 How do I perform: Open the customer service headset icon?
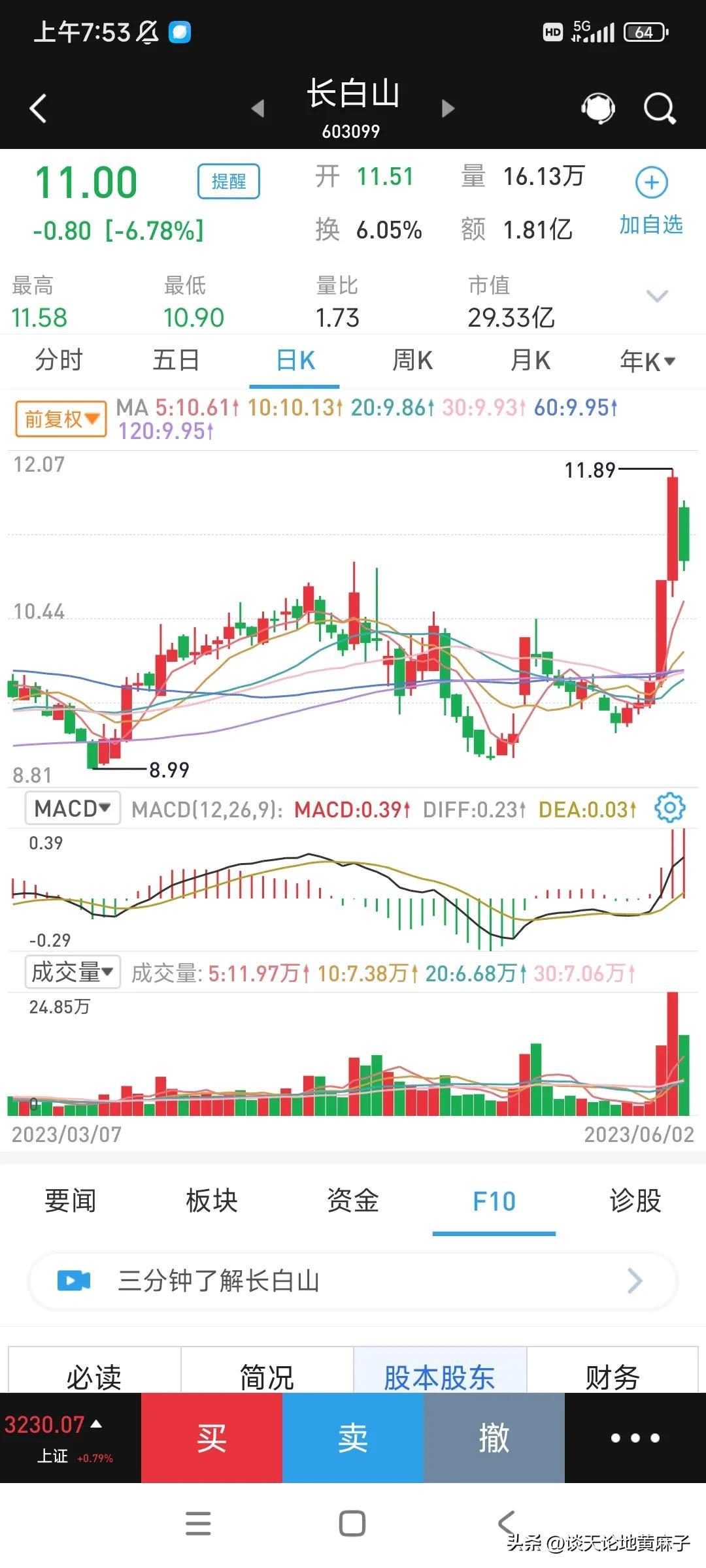coord(597,108)
